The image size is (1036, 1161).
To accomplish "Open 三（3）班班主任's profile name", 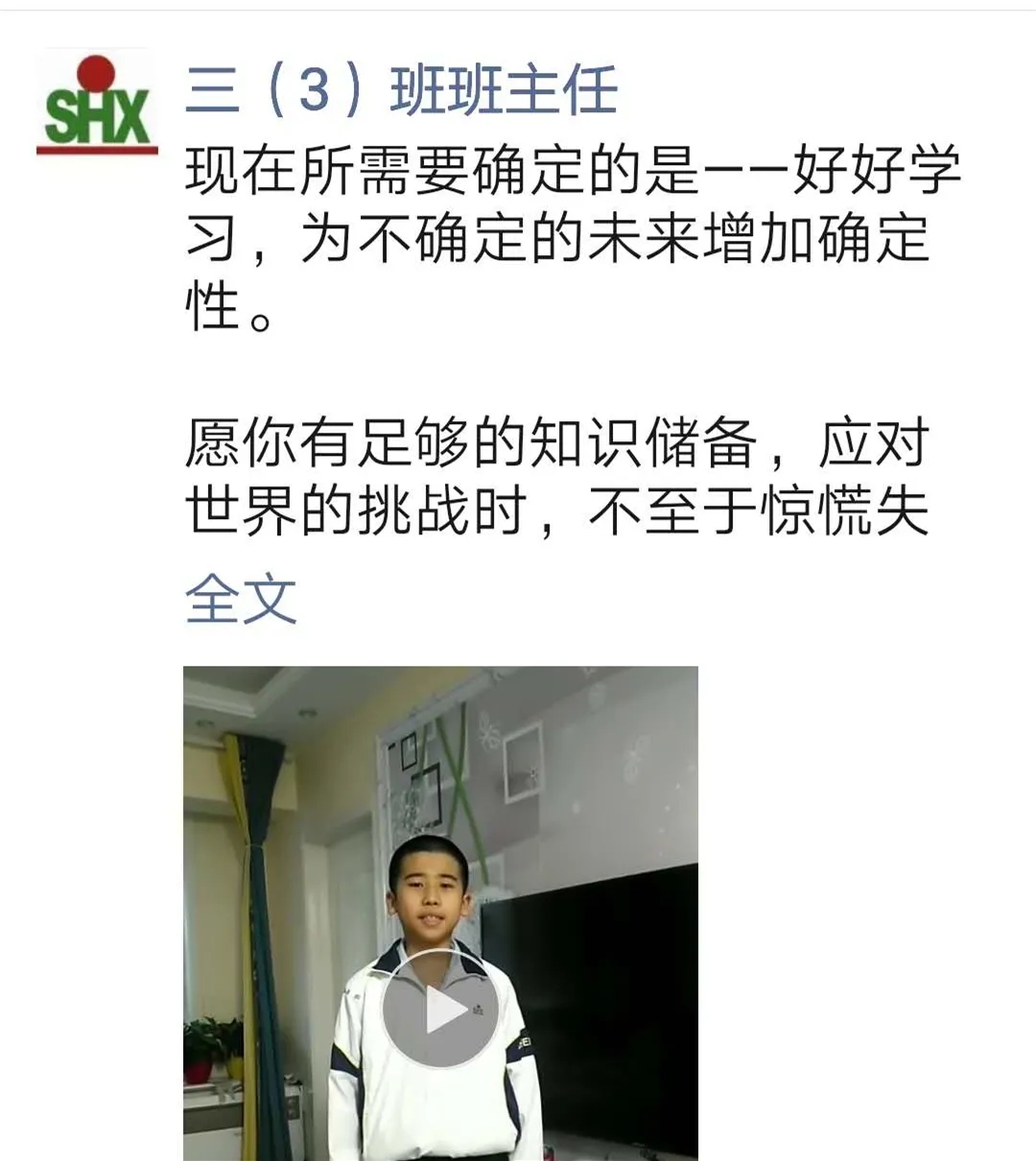I will tap(401, 92).
